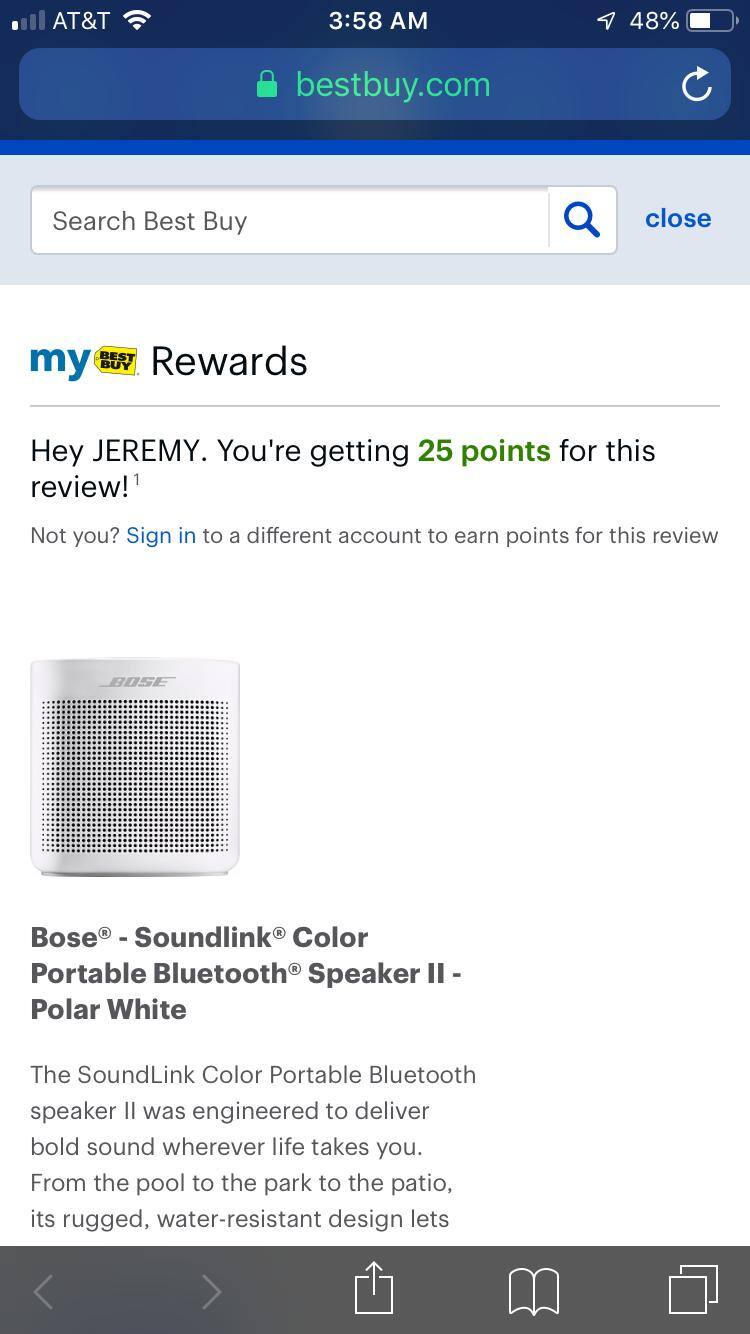The image size is (750, 1334).
Task: Open the Sign in link
Action: click(161, 536)
